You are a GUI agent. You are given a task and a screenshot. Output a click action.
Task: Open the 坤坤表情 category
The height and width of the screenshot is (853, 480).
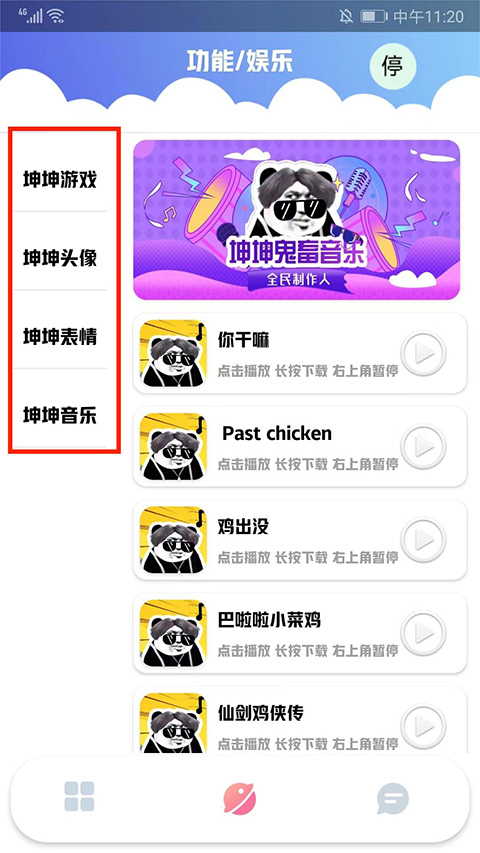pos(60,336)
